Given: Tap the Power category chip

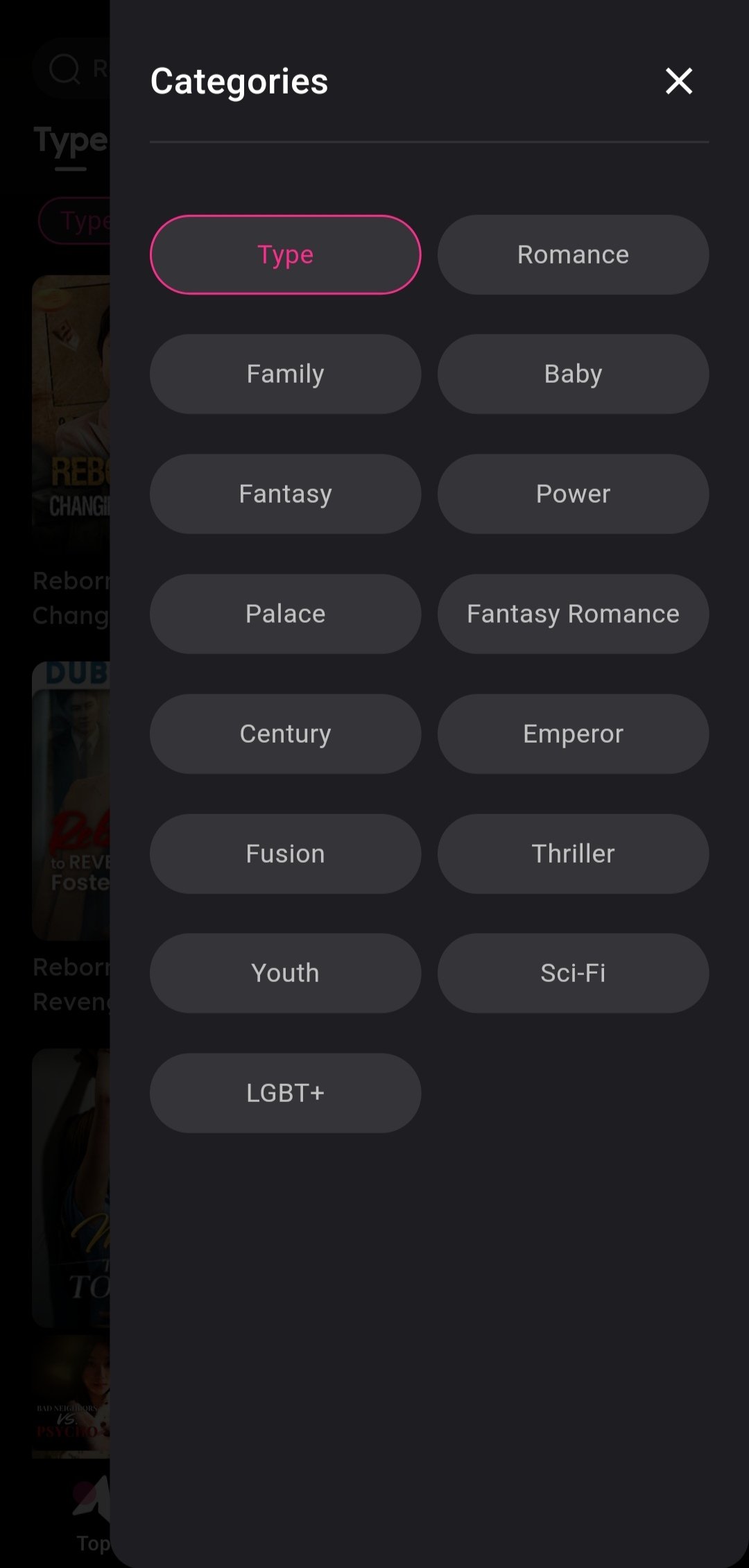Looking at the screenshot, I should 573,494.
